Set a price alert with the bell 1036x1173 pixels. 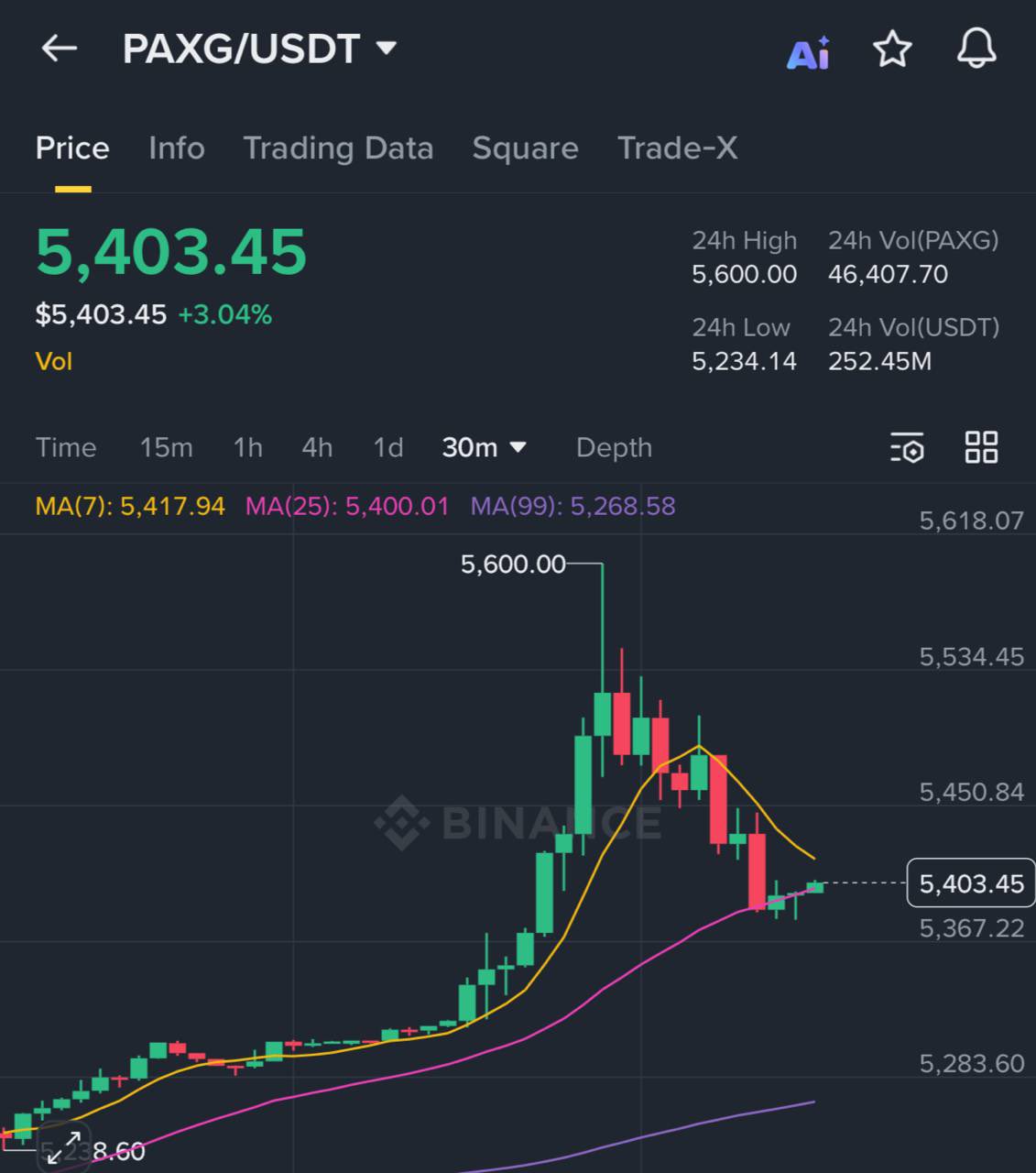976,48
